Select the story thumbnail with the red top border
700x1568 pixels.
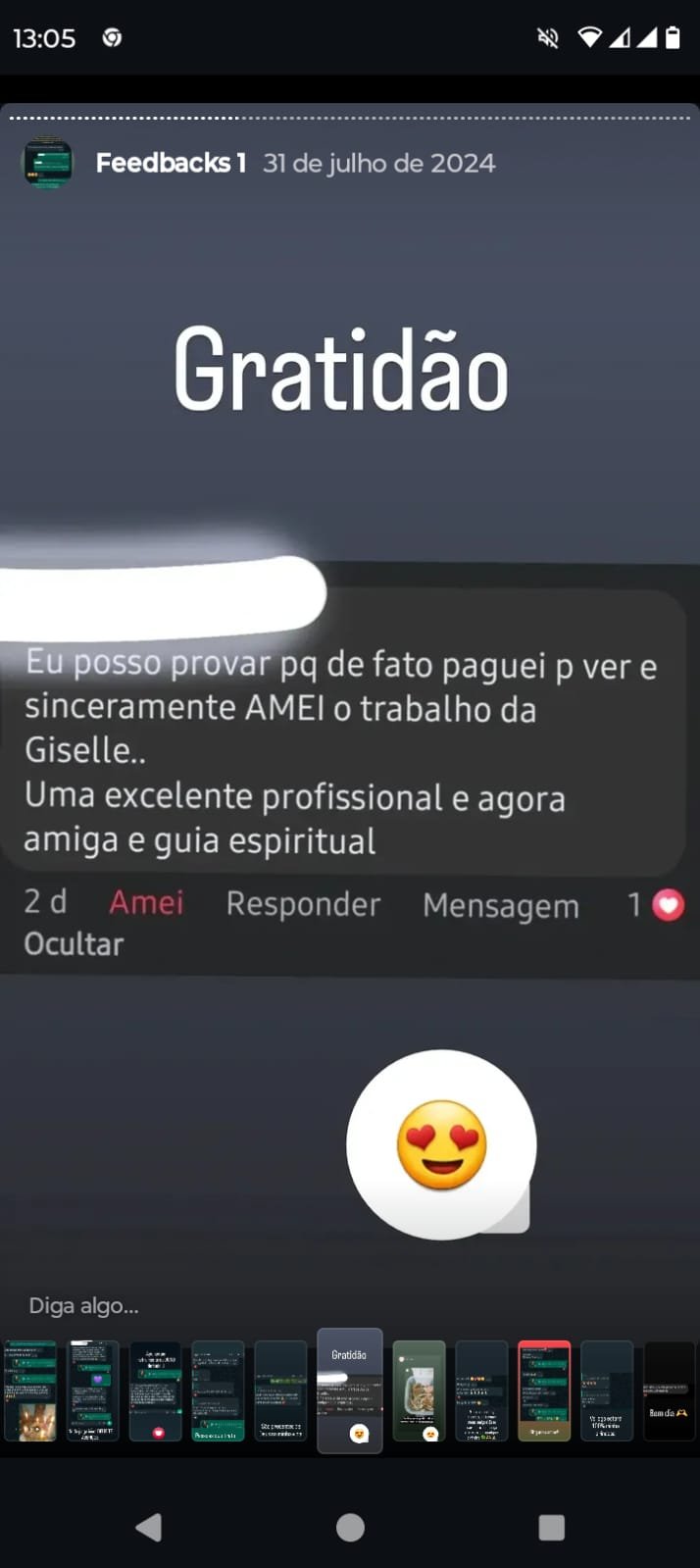544,1391
